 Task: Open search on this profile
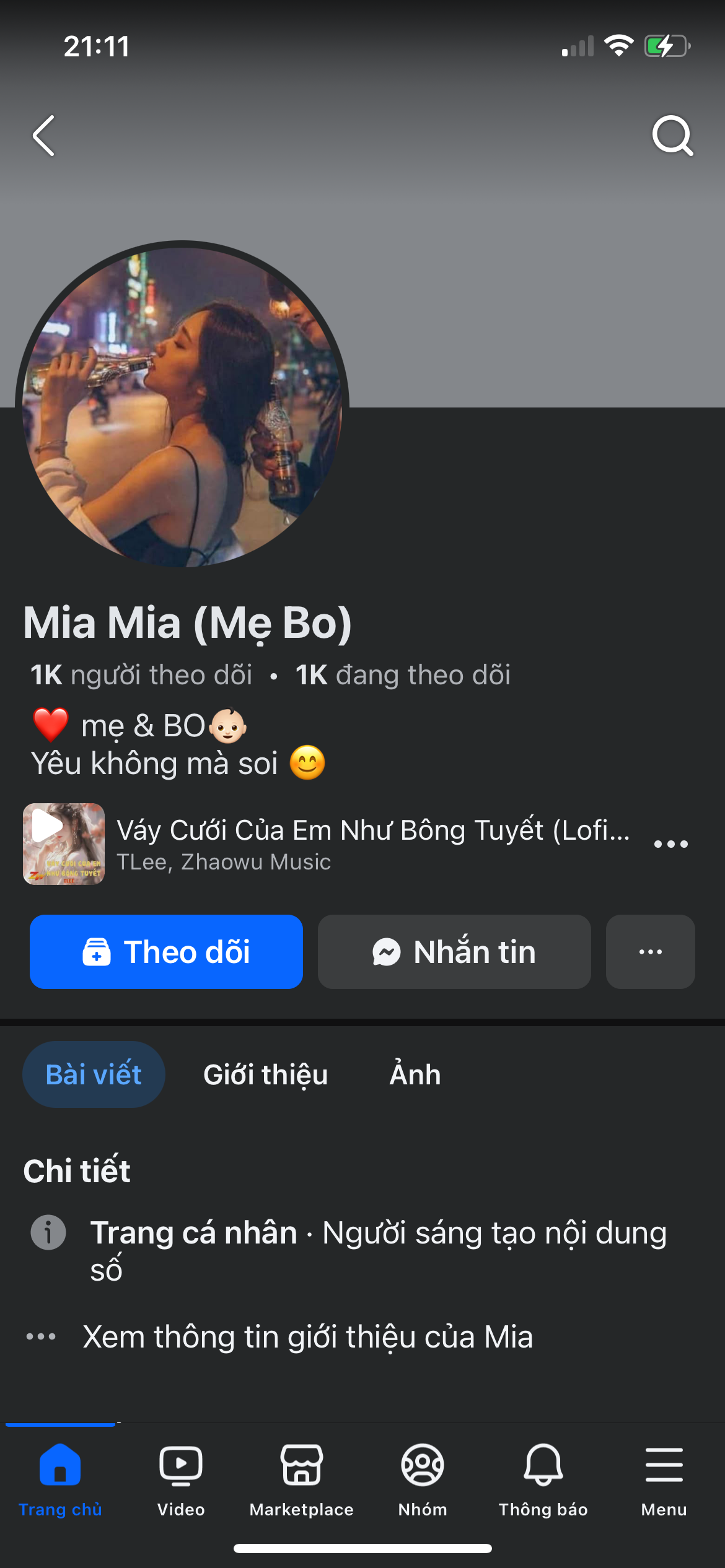[672, 136]
